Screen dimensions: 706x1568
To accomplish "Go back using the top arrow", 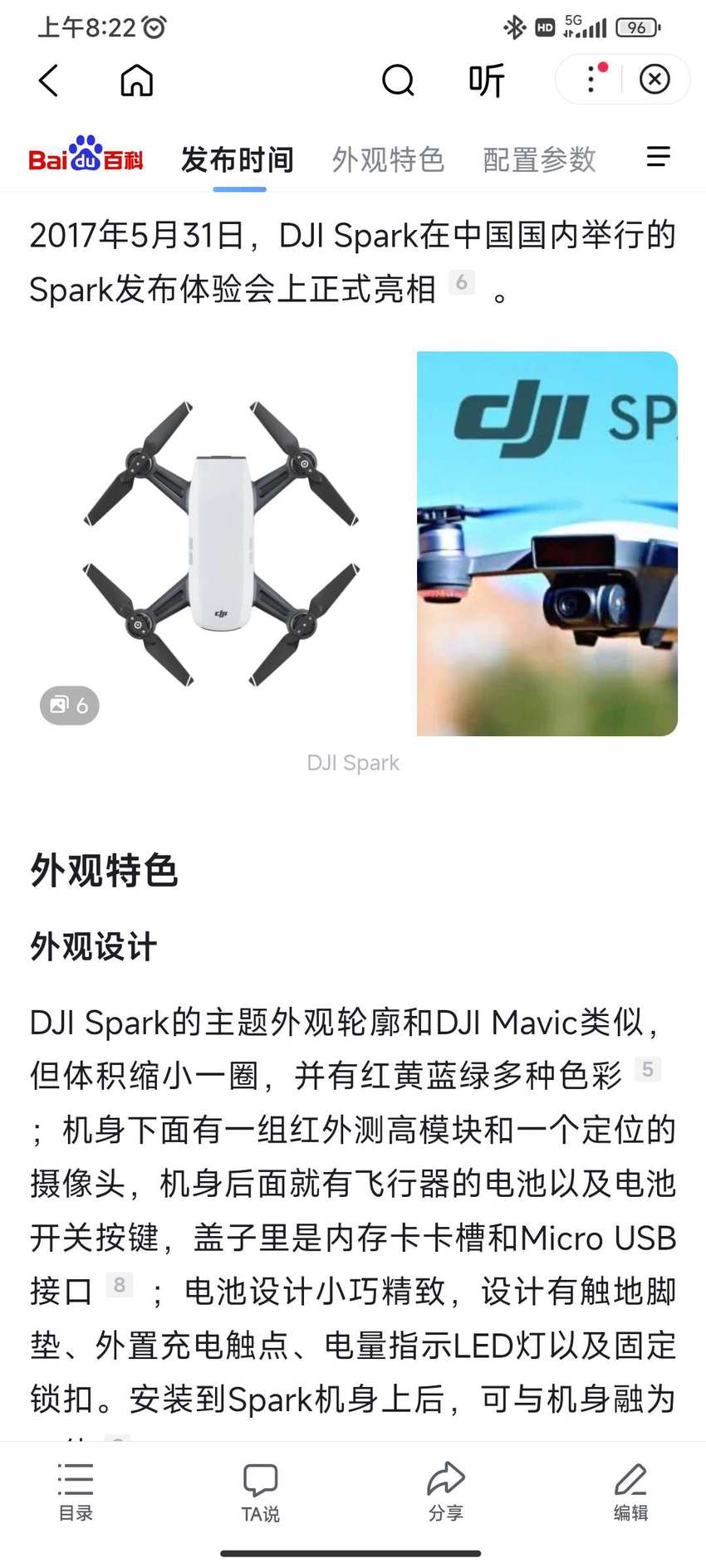I will [49, 81].
